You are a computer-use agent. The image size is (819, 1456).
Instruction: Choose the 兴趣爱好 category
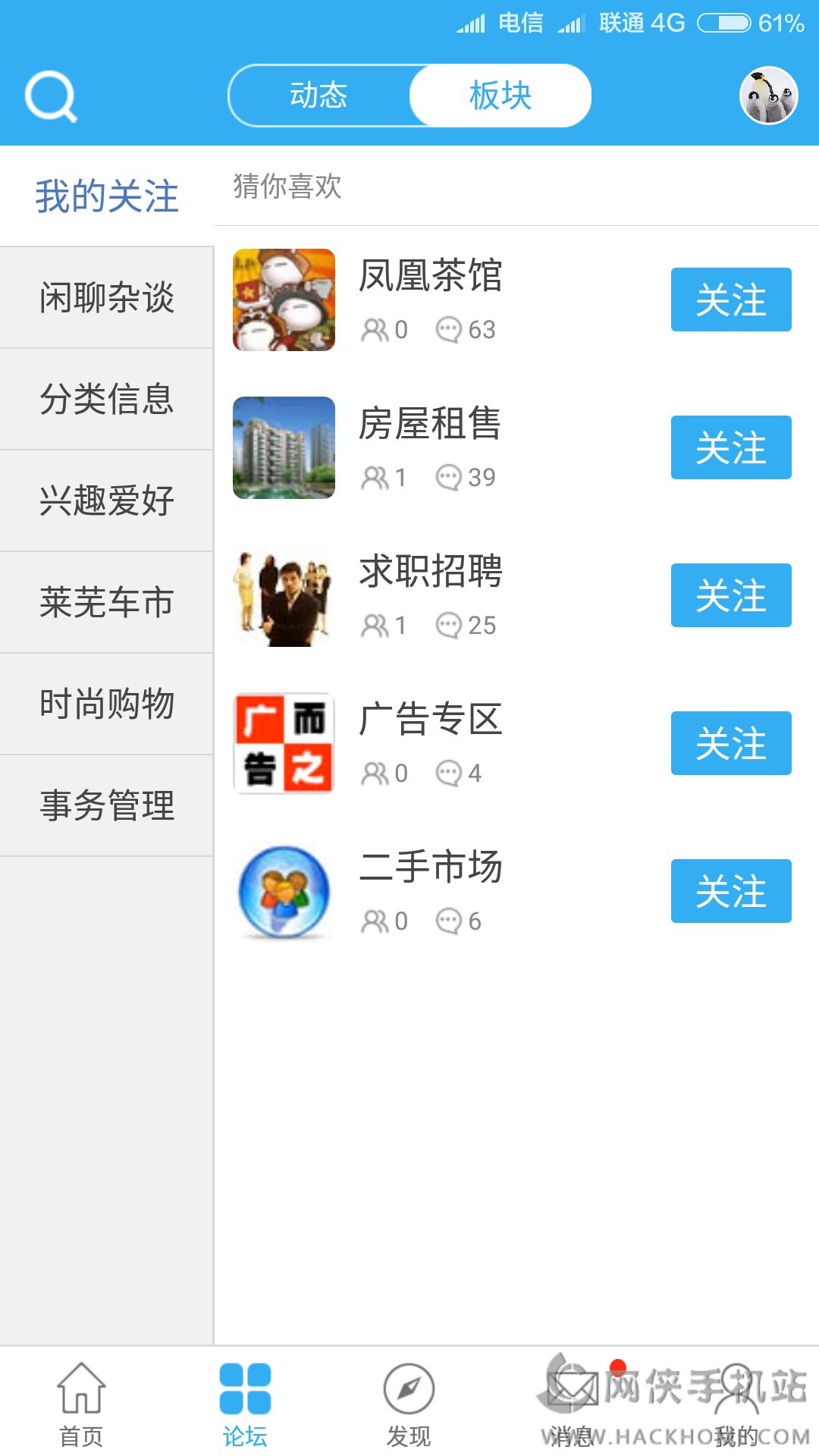[x=106, y=500]
